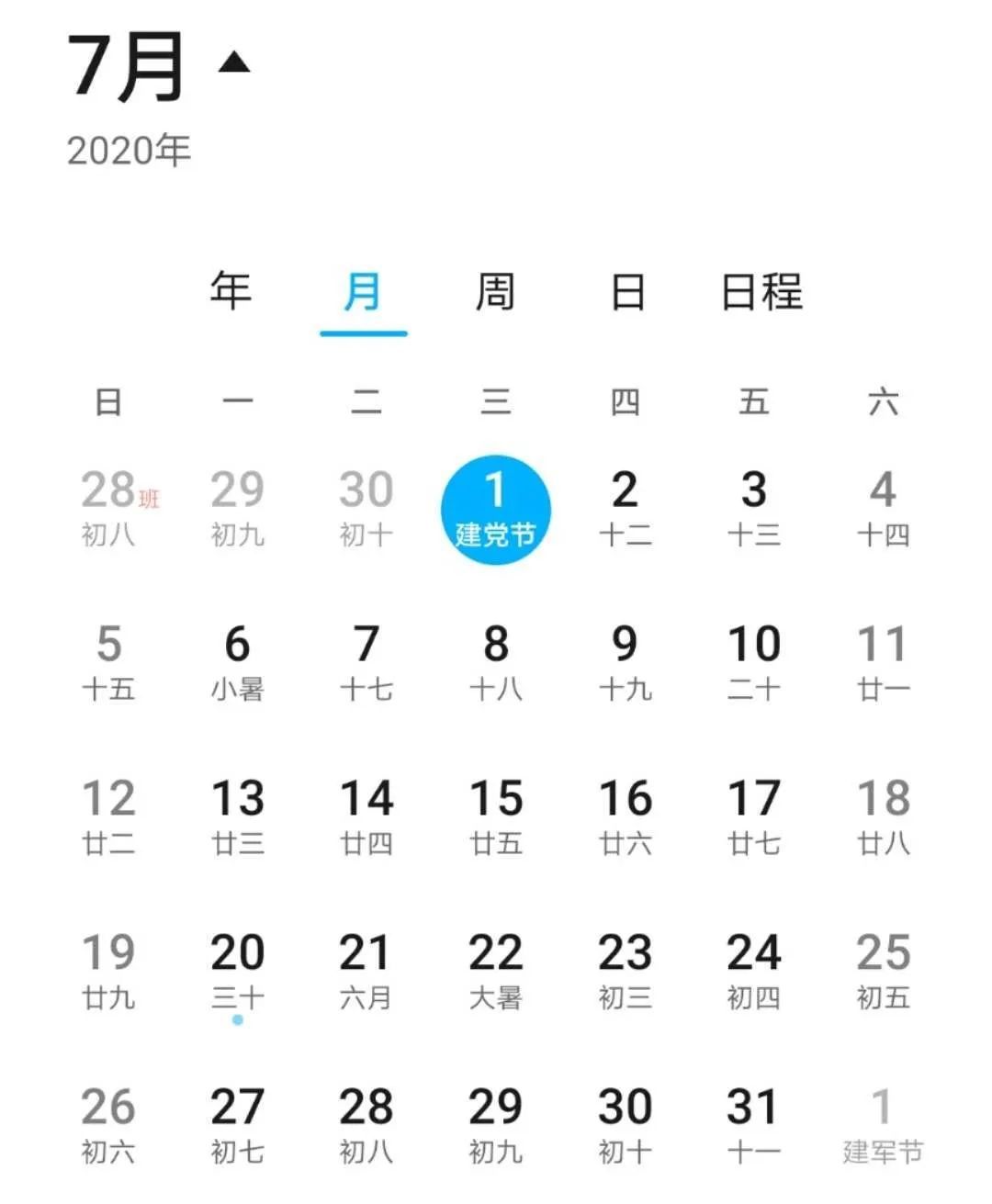Expand the 7月 month picker arrow

click(x=234, y=63)
